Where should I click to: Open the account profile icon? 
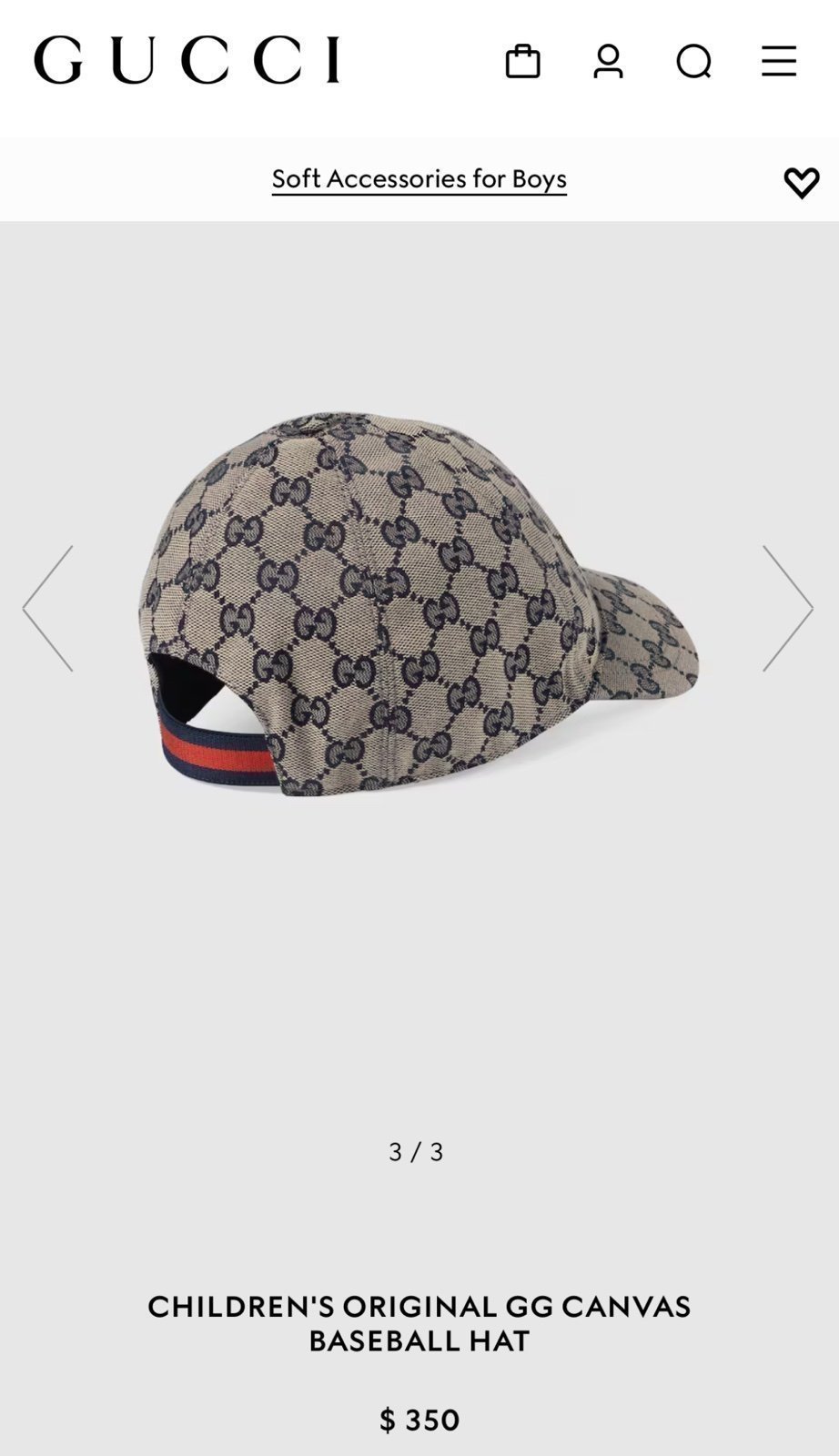point(608,61)
